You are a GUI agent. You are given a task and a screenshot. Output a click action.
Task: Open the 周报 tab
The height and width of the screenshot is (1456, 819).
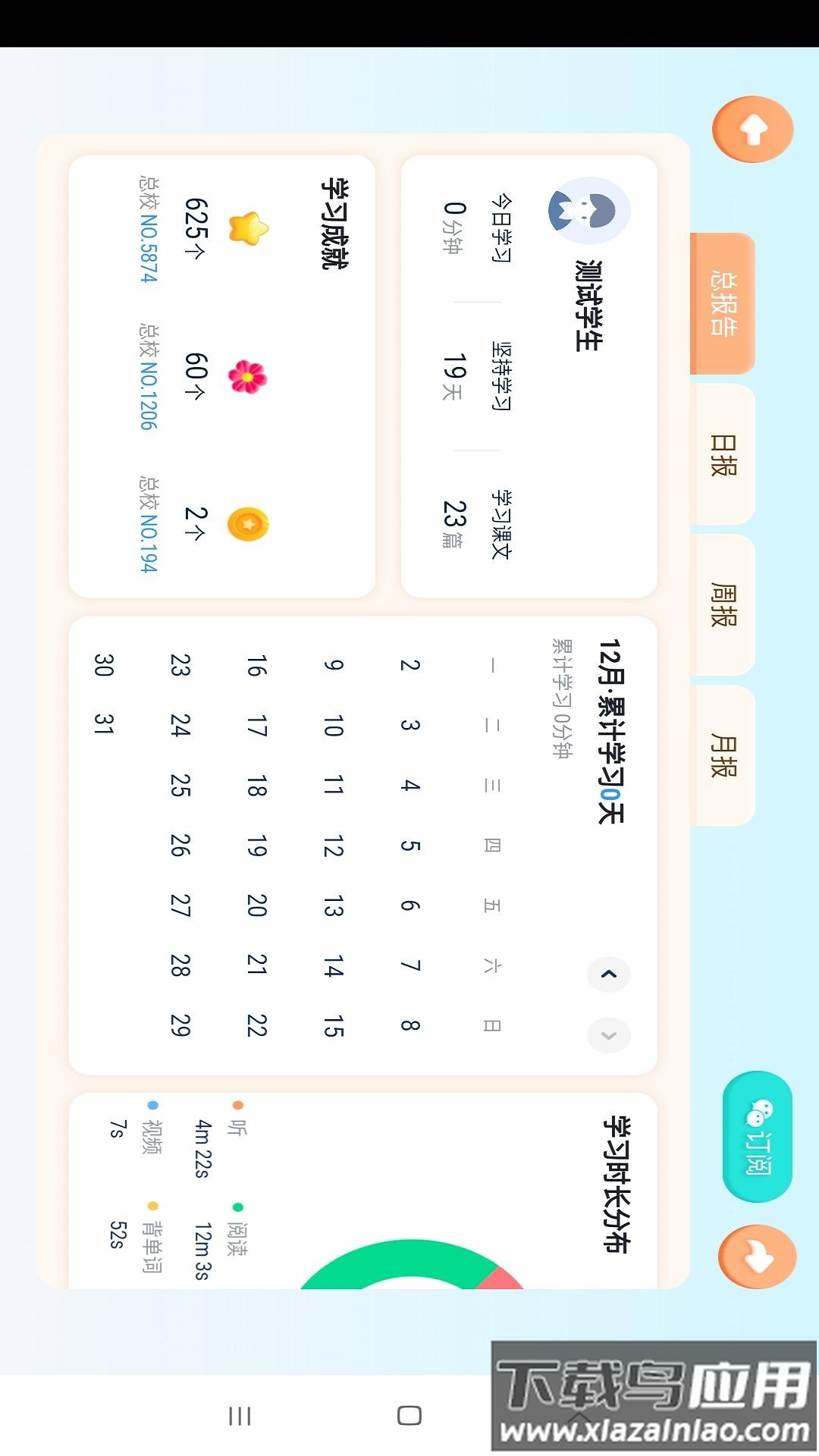pos(723,604)
